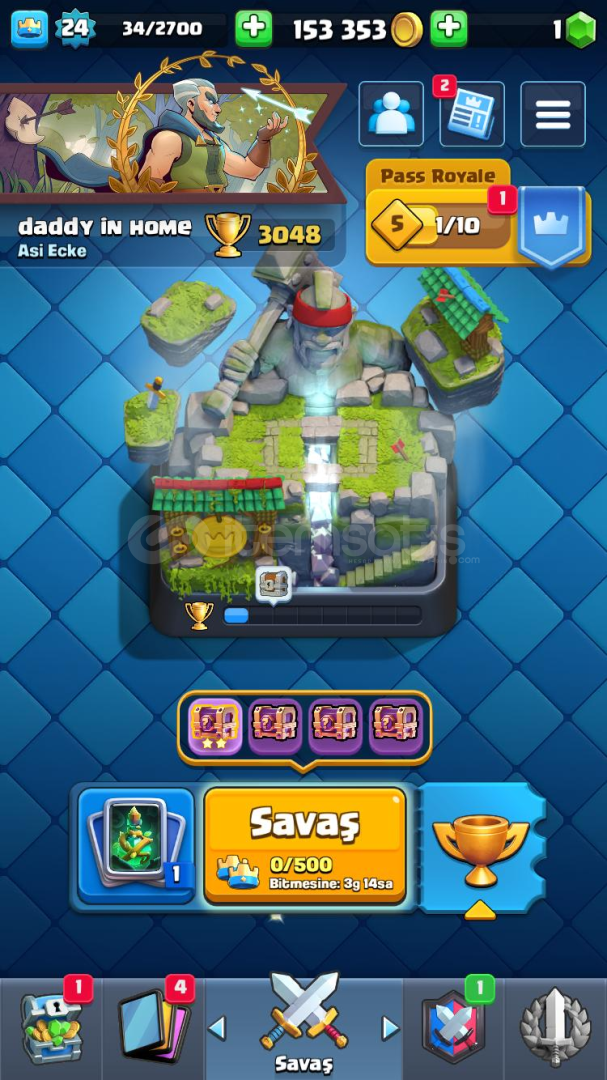The height and width of the screenshot is (1080, 607).
Task: Open the friends icon
Action: (x=390, y=114)
